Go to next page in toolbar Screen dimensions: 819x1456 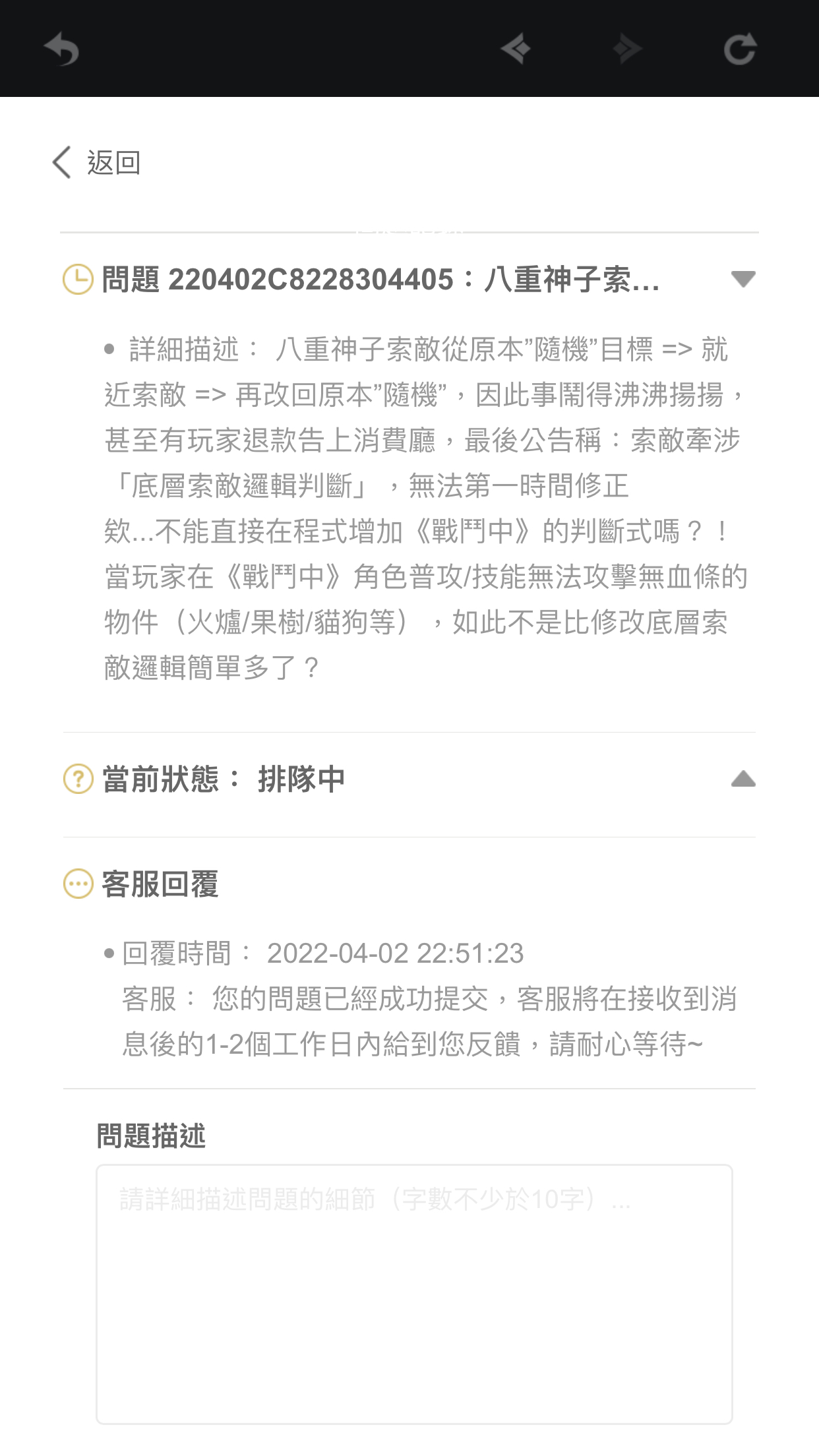627,49
